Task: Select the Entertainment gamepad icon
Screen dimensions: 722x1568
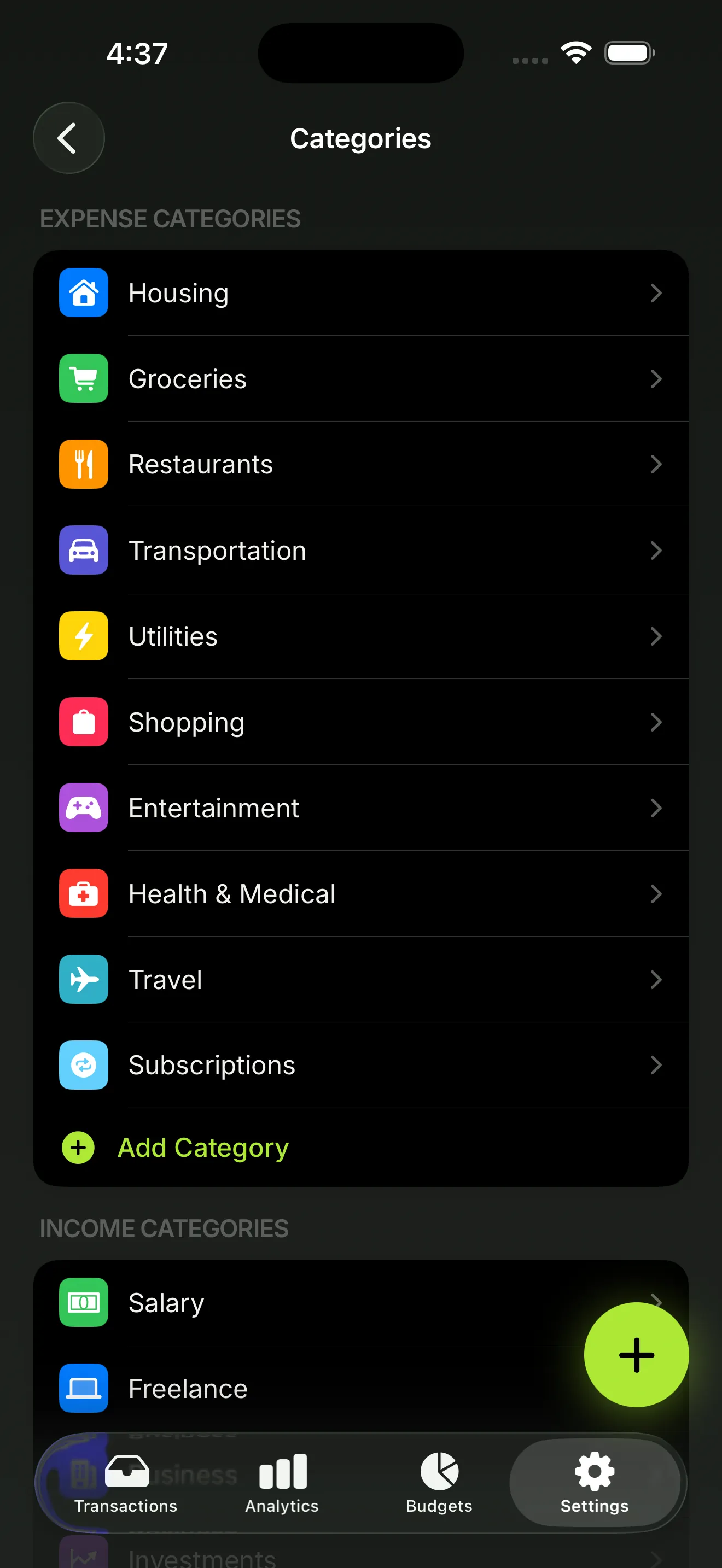Action: pos(83,808)
